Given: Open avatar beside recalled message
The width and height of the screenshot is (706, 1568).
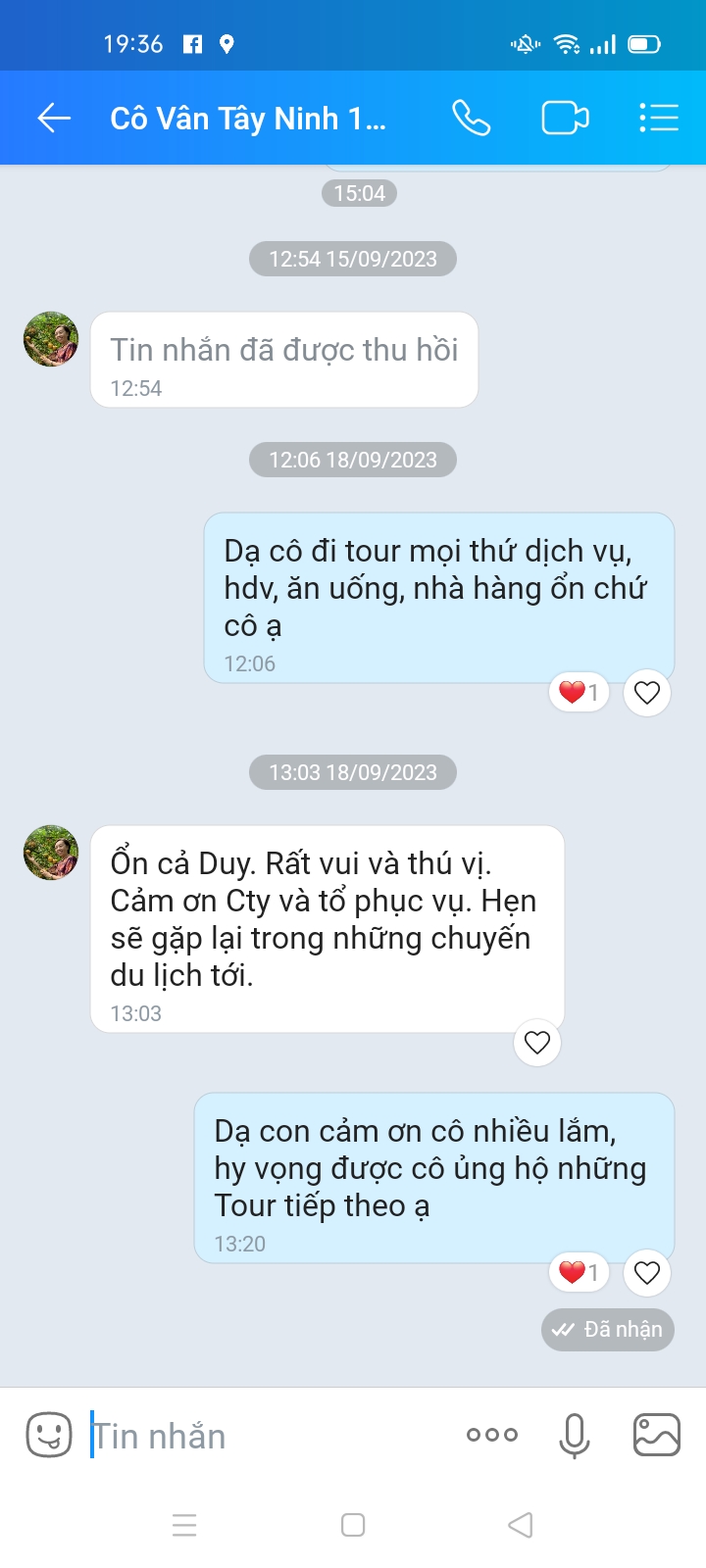Looking at the screenshot, I should (x=51, y=339).
